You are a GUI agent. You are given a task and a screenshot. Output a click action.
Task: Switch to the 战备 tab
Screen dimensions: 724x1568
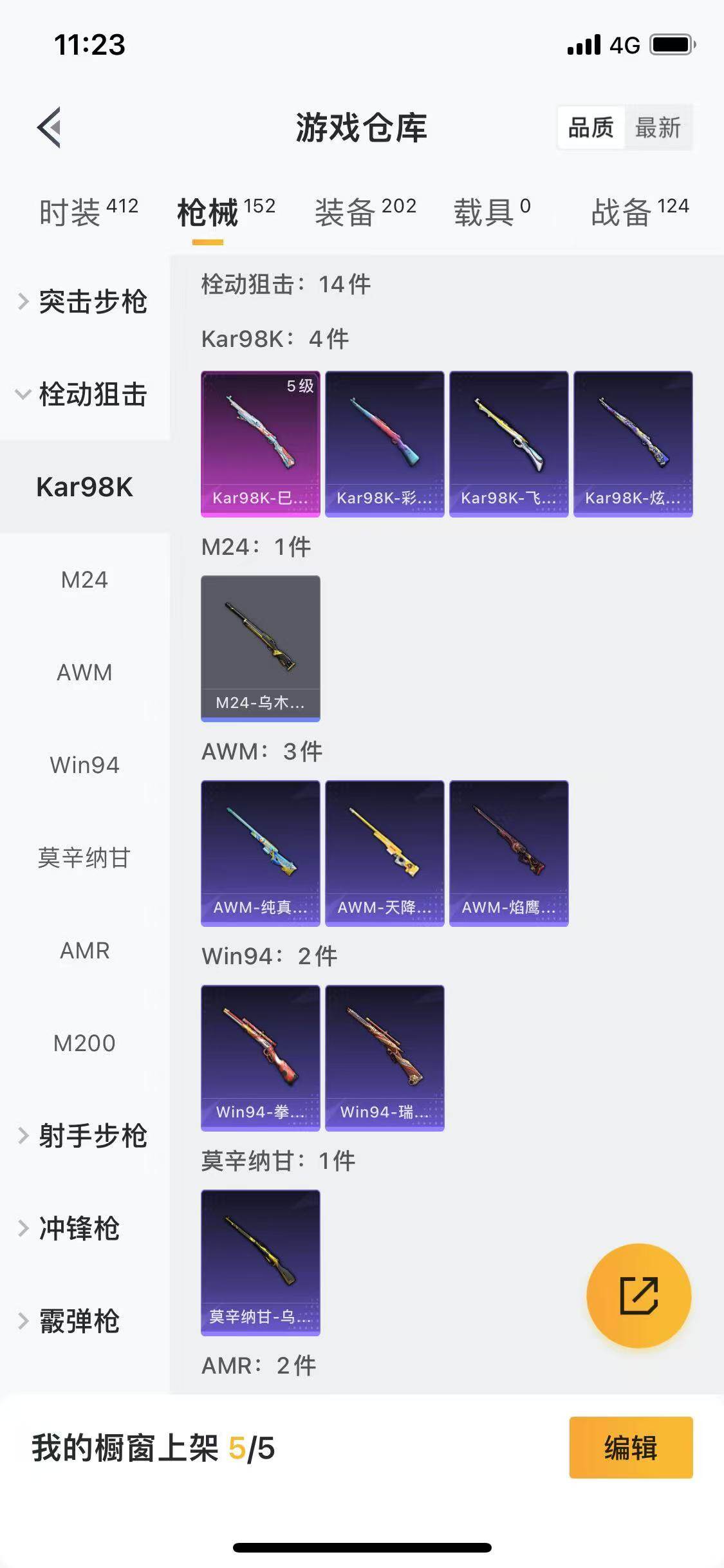(x=640, y=212)
